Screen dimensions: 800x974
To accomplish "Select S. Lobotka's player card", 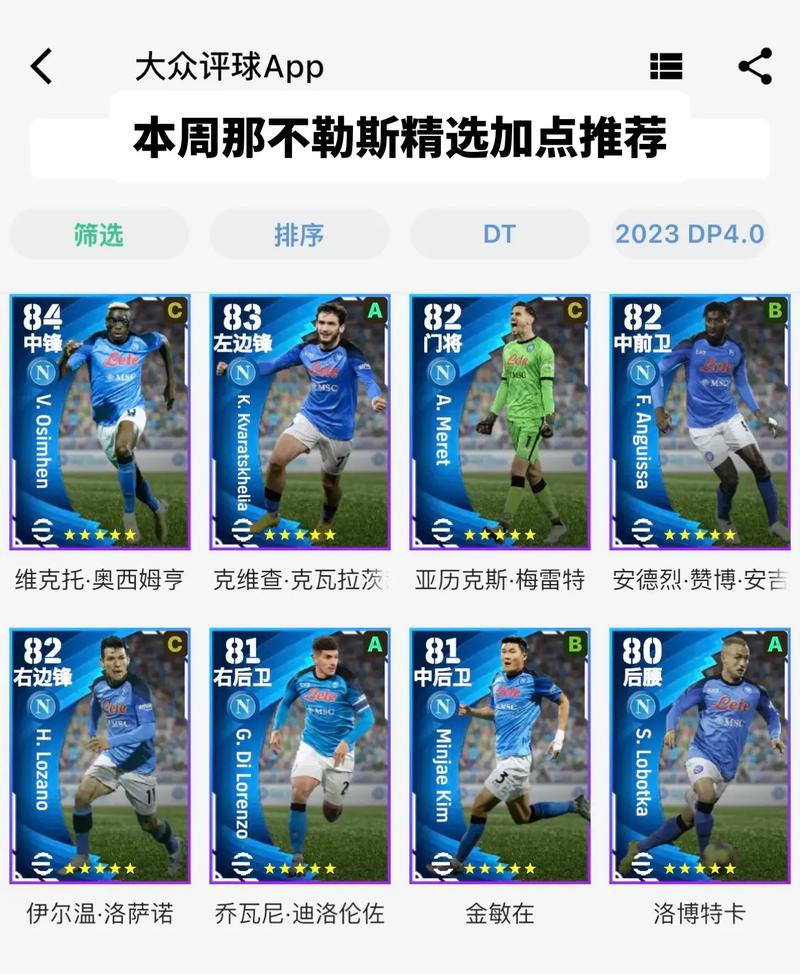I will coord(699,755).
